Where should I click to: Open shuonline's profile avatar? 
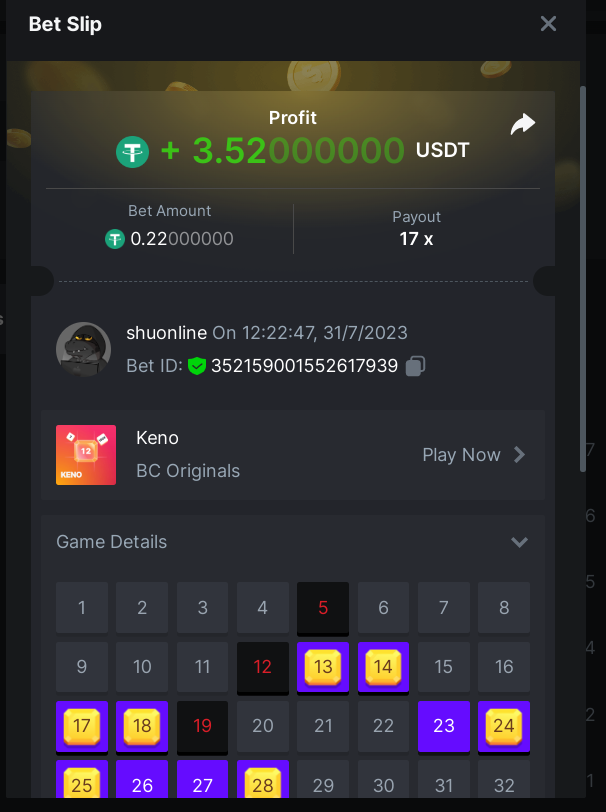(82, 349)
